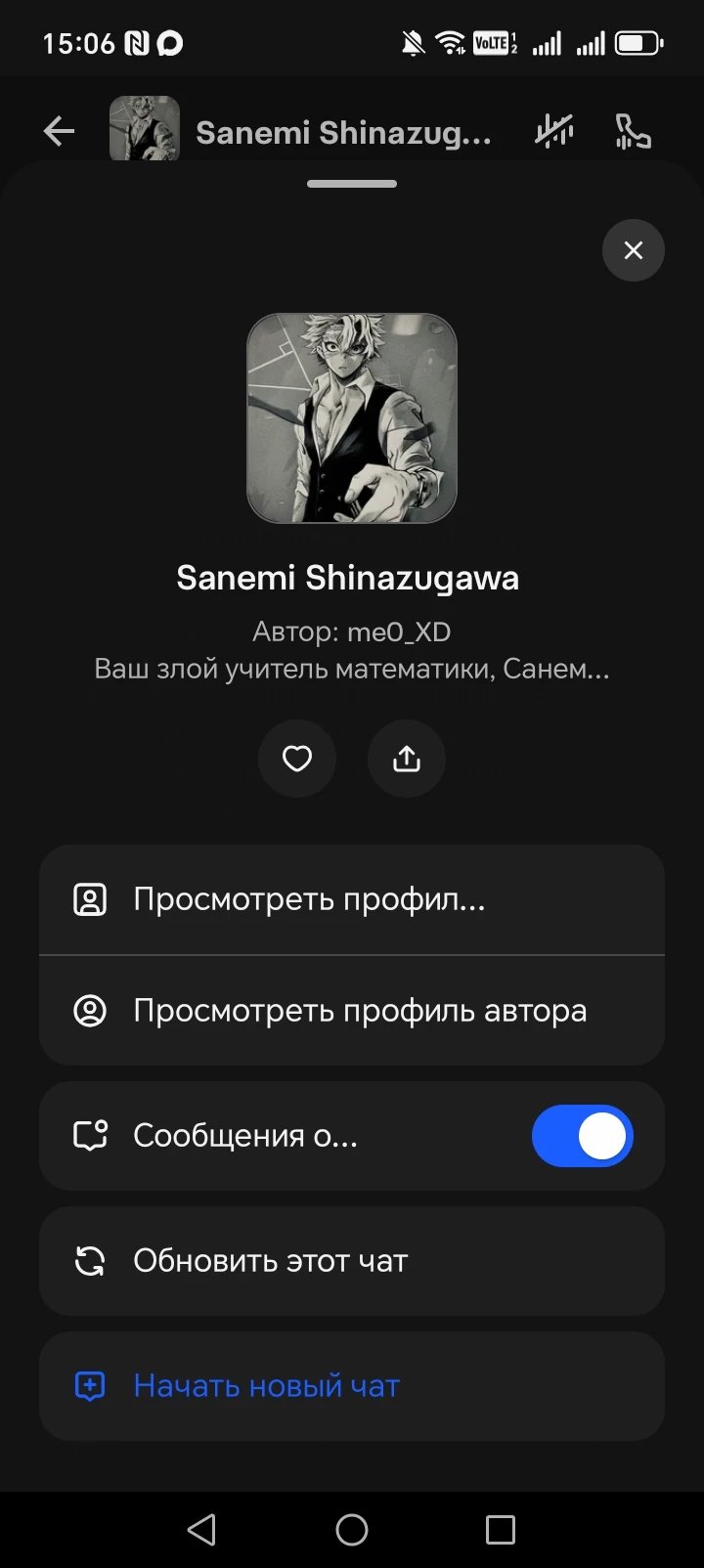Toggle the Сообщения о… switch off
This screenshot has width=704, height=1568.
[x=582, y=1136]
